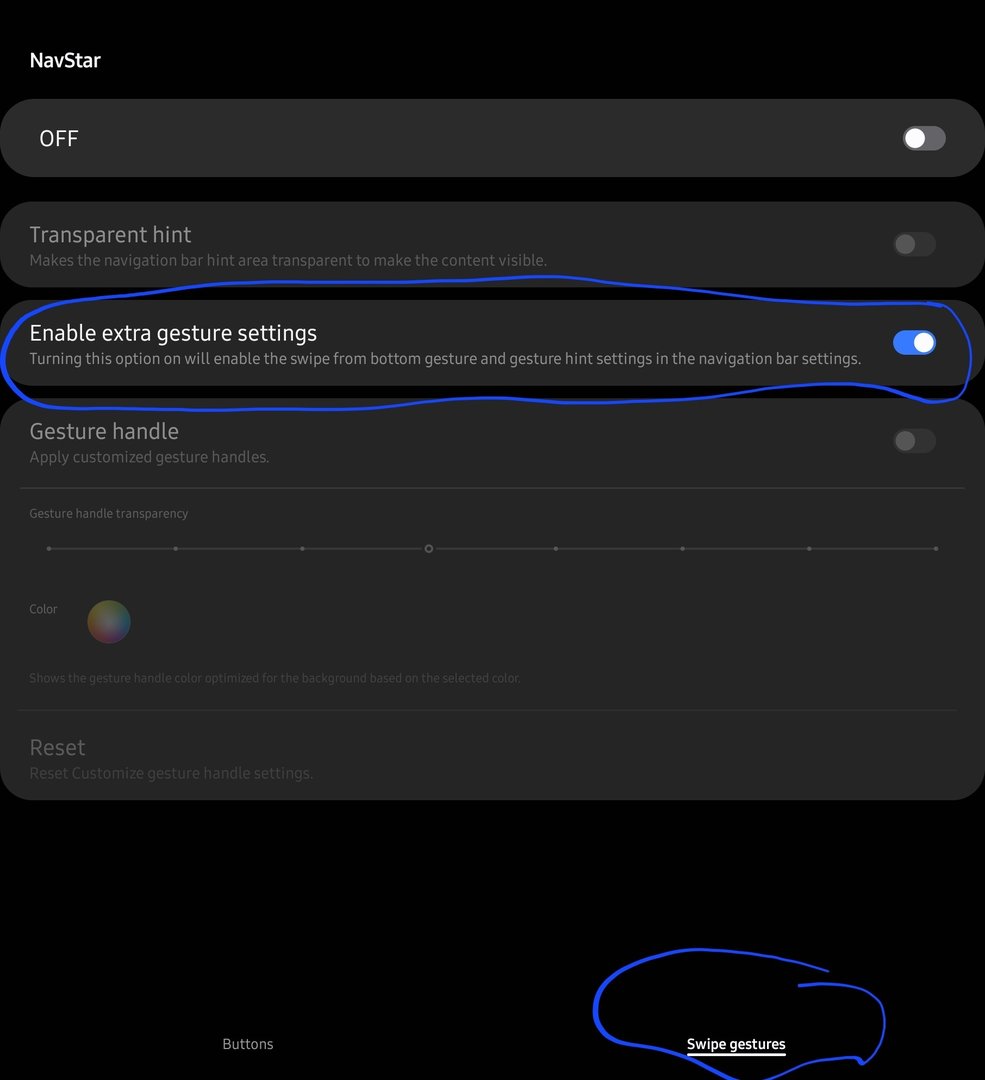Toggle the Gesture handle switch
The height and width of the screenshot is (1080, 985).
pyautogui.click(x=914, y=441)
